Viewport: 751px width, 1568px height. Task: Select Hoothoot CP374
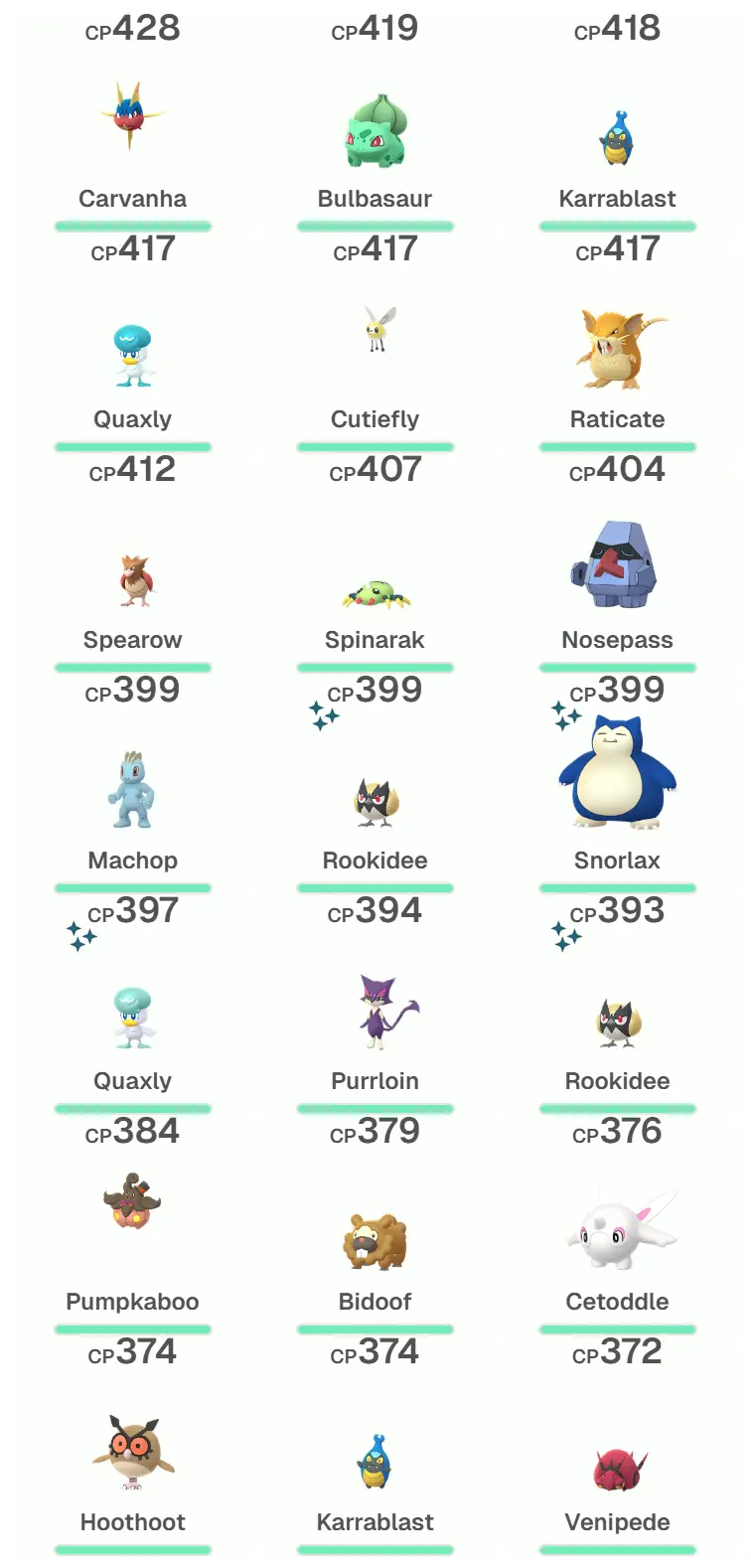132,1444
